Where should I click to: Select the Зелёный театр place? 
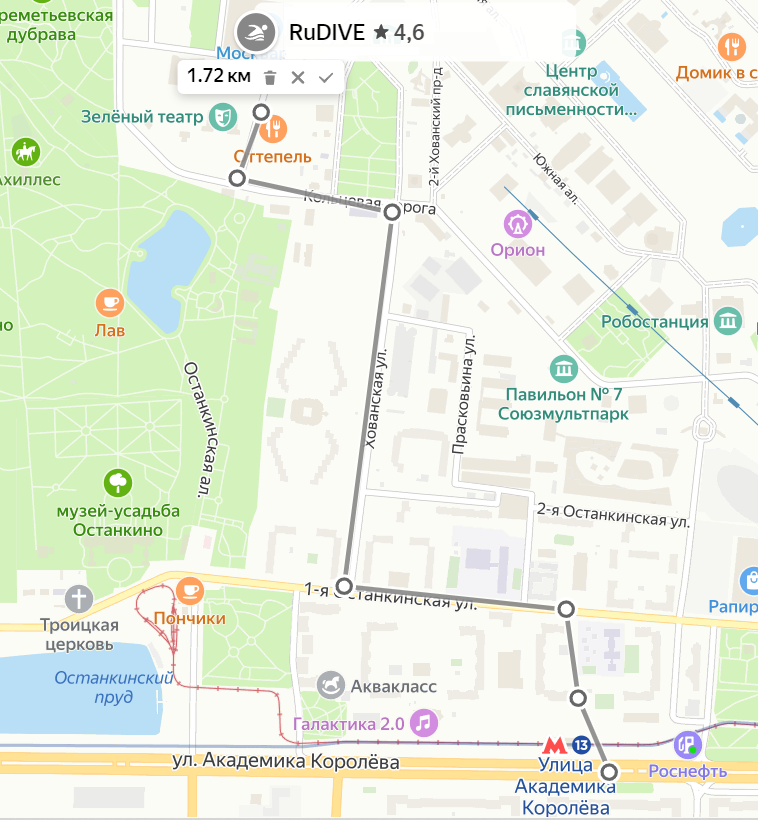(222, 116)
